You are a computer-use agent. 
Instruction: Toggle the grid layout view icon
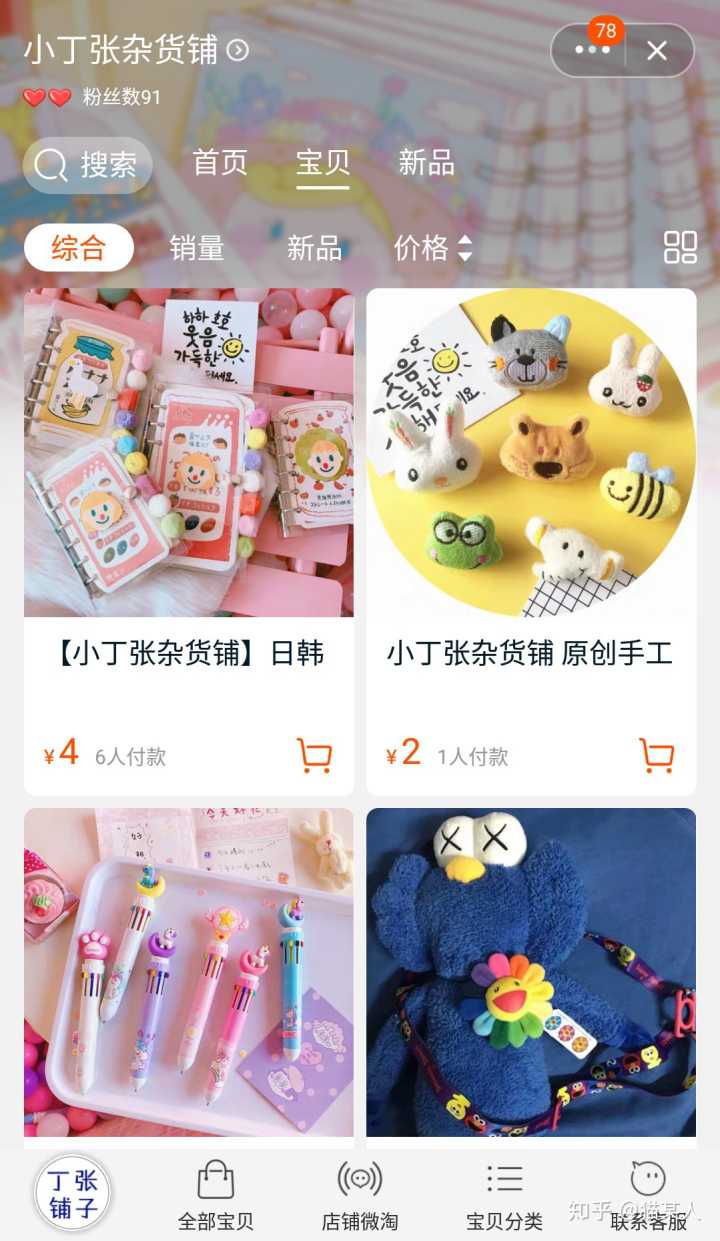coord(680,247)
